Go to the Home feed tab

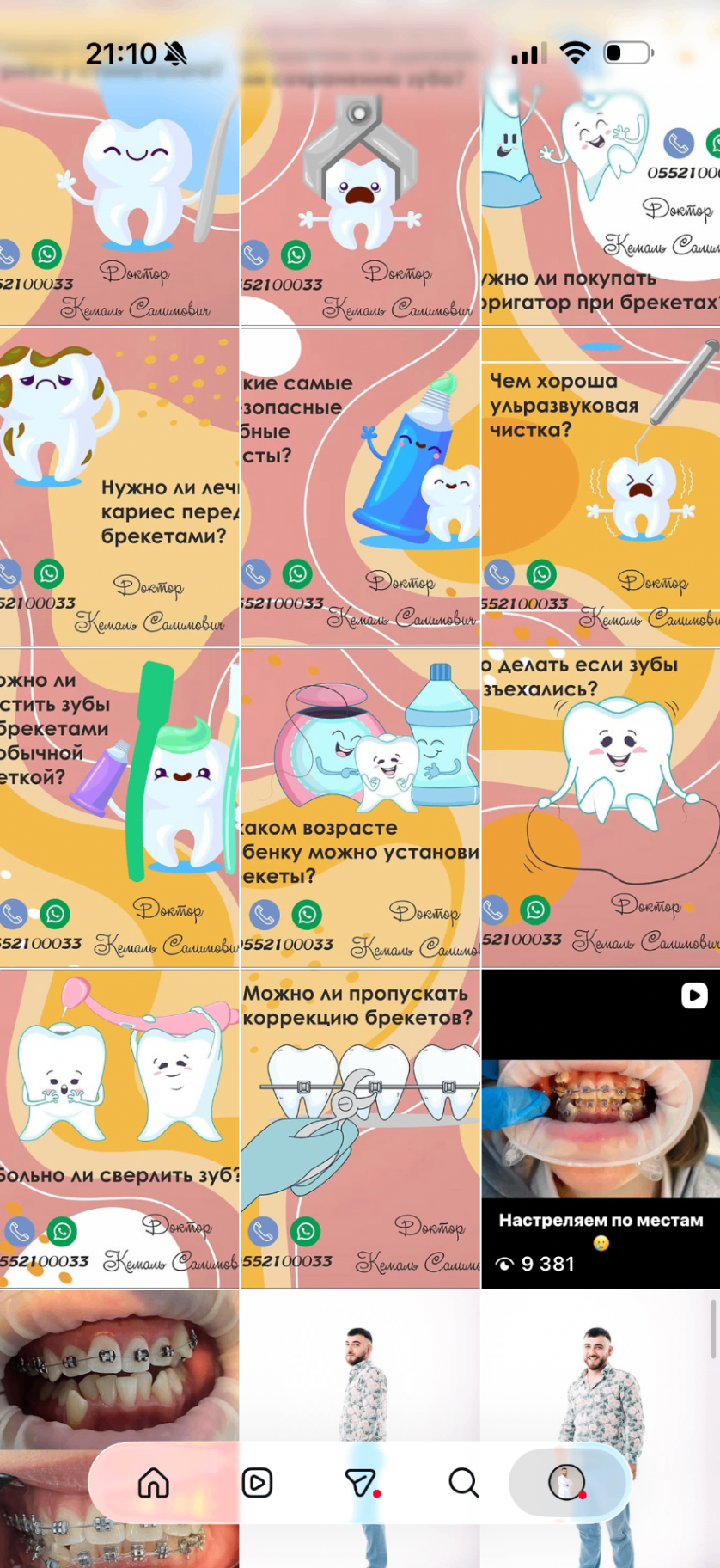pos(154,1483)
